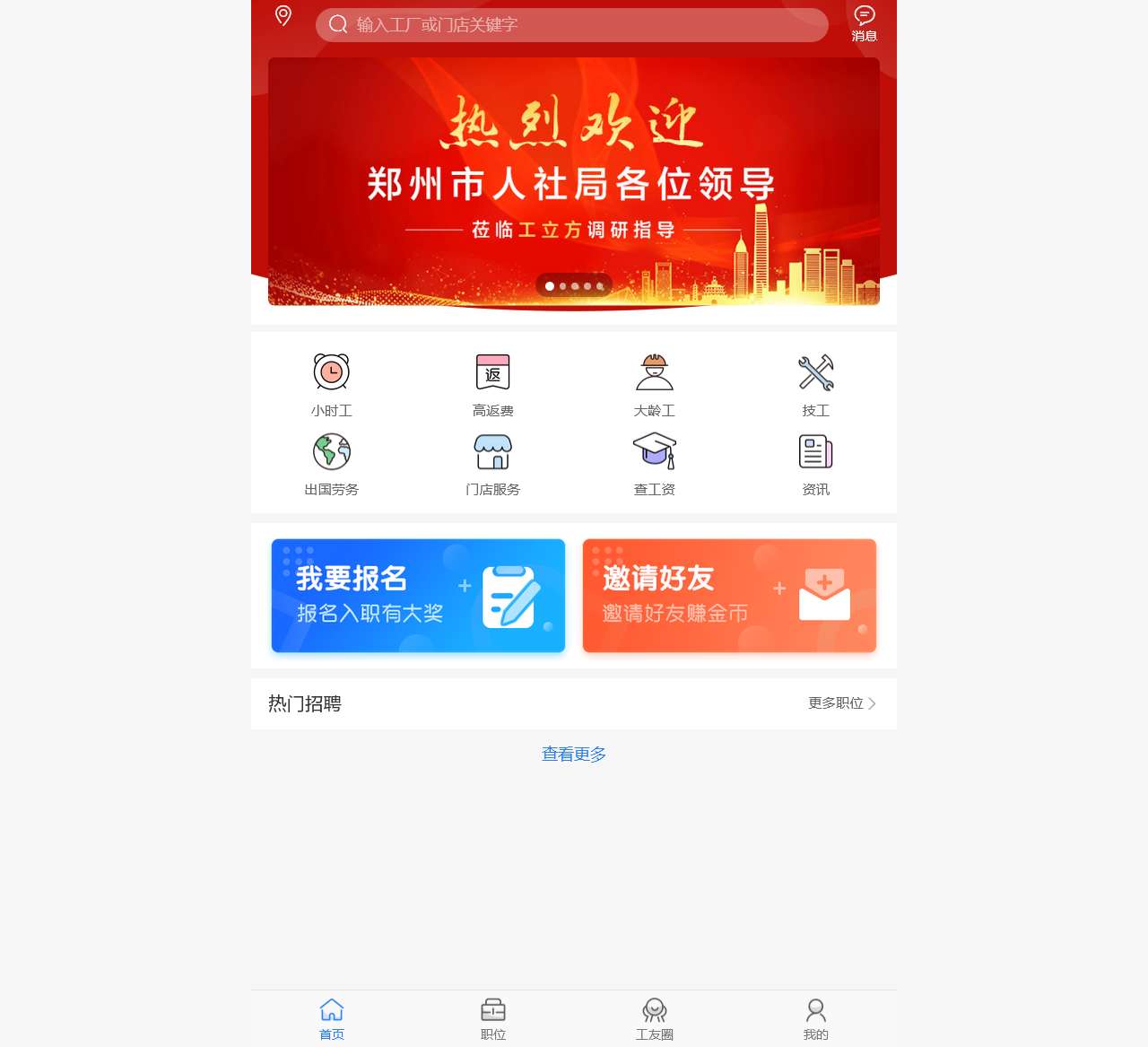Open the 技工 category
The height and width of the screenshot is (1047, 1148).
pos(816,385)
